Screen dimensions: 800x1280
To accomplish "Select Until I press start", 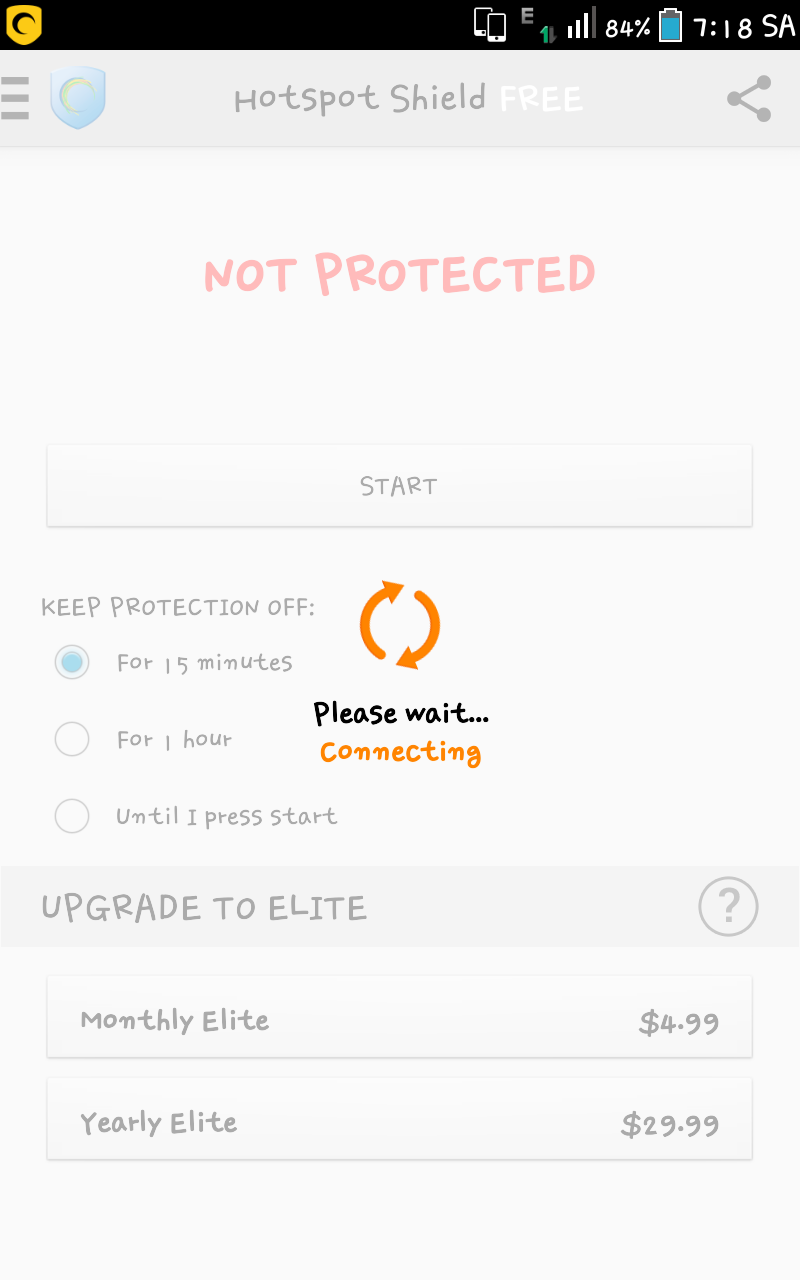I will click(x=72, y=816).
